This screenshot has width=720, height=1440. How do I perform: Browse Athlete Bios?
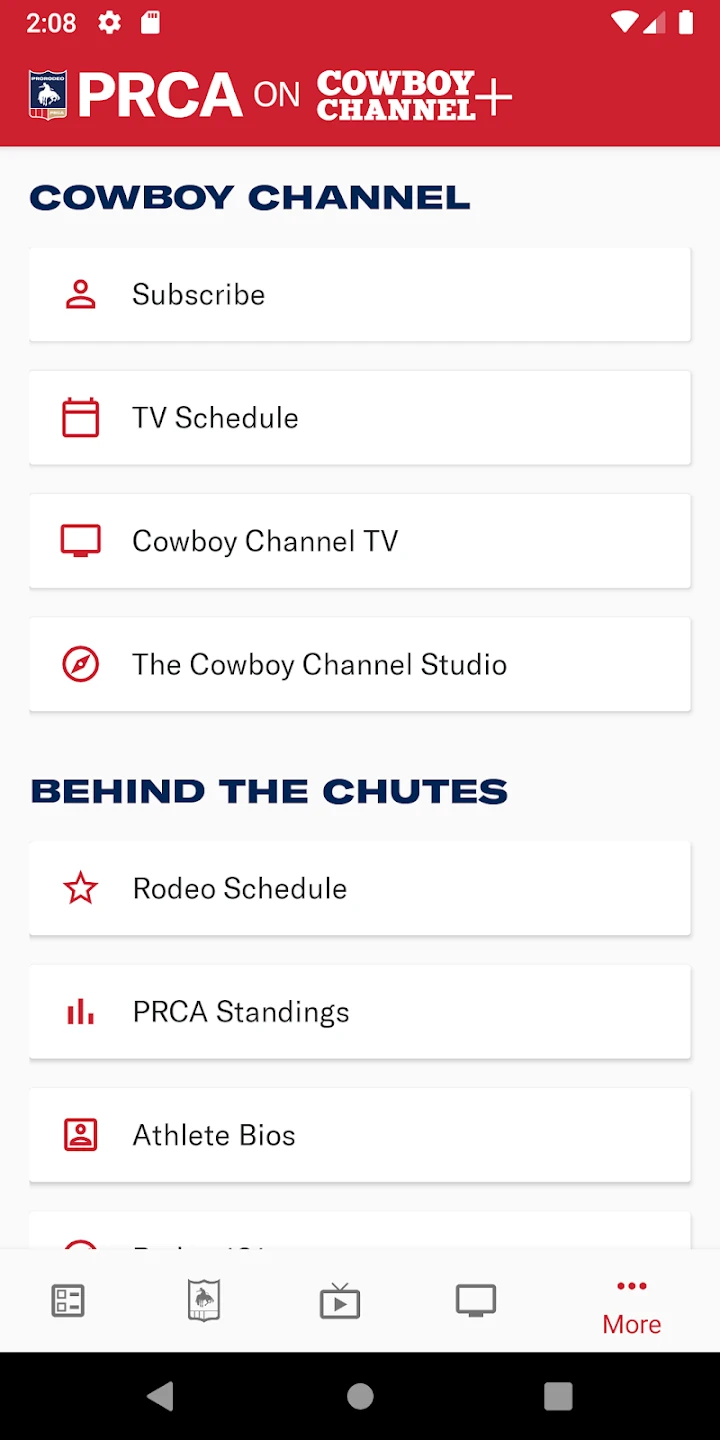[359, 1135]
